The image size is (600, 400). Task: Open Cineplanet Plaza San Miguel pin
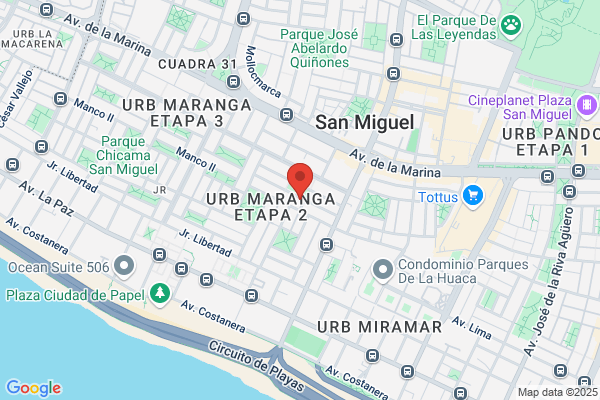(x=587, y=105)
